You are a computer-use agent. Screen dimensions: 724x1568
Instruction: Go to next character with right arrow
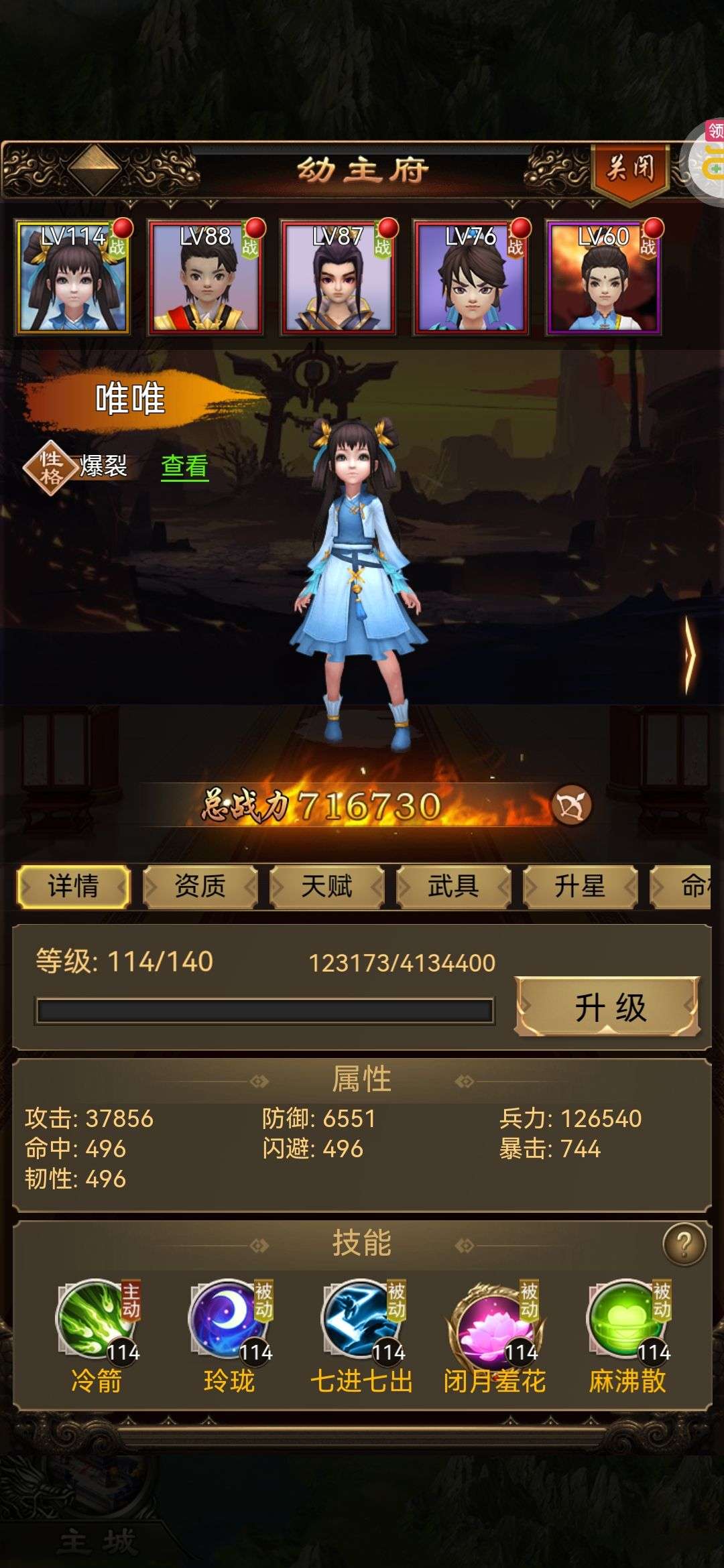pyautogui.click(x=690, y=655)
